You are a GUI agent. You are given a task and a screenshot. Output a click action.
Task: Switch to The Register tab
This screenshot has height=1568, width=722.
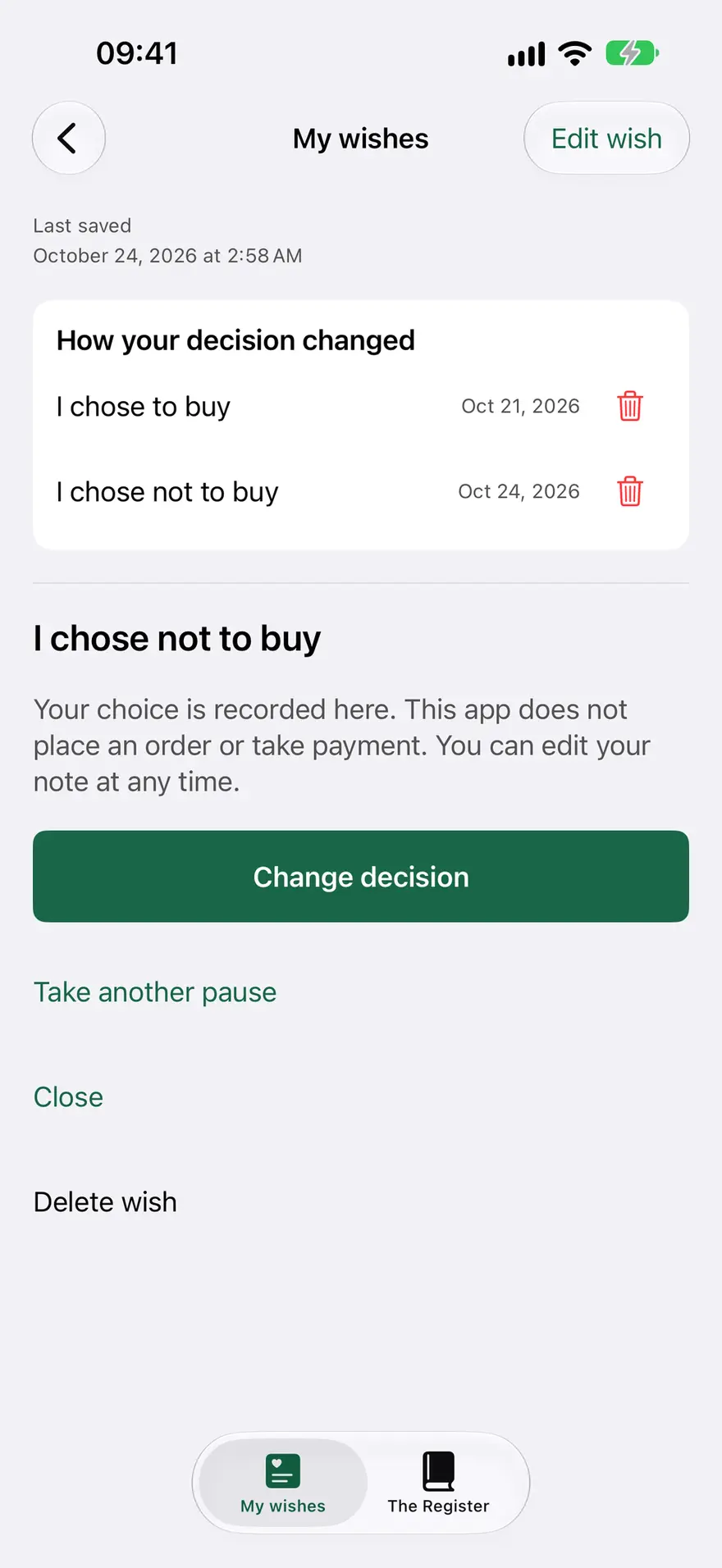(x=438, y=1483)
